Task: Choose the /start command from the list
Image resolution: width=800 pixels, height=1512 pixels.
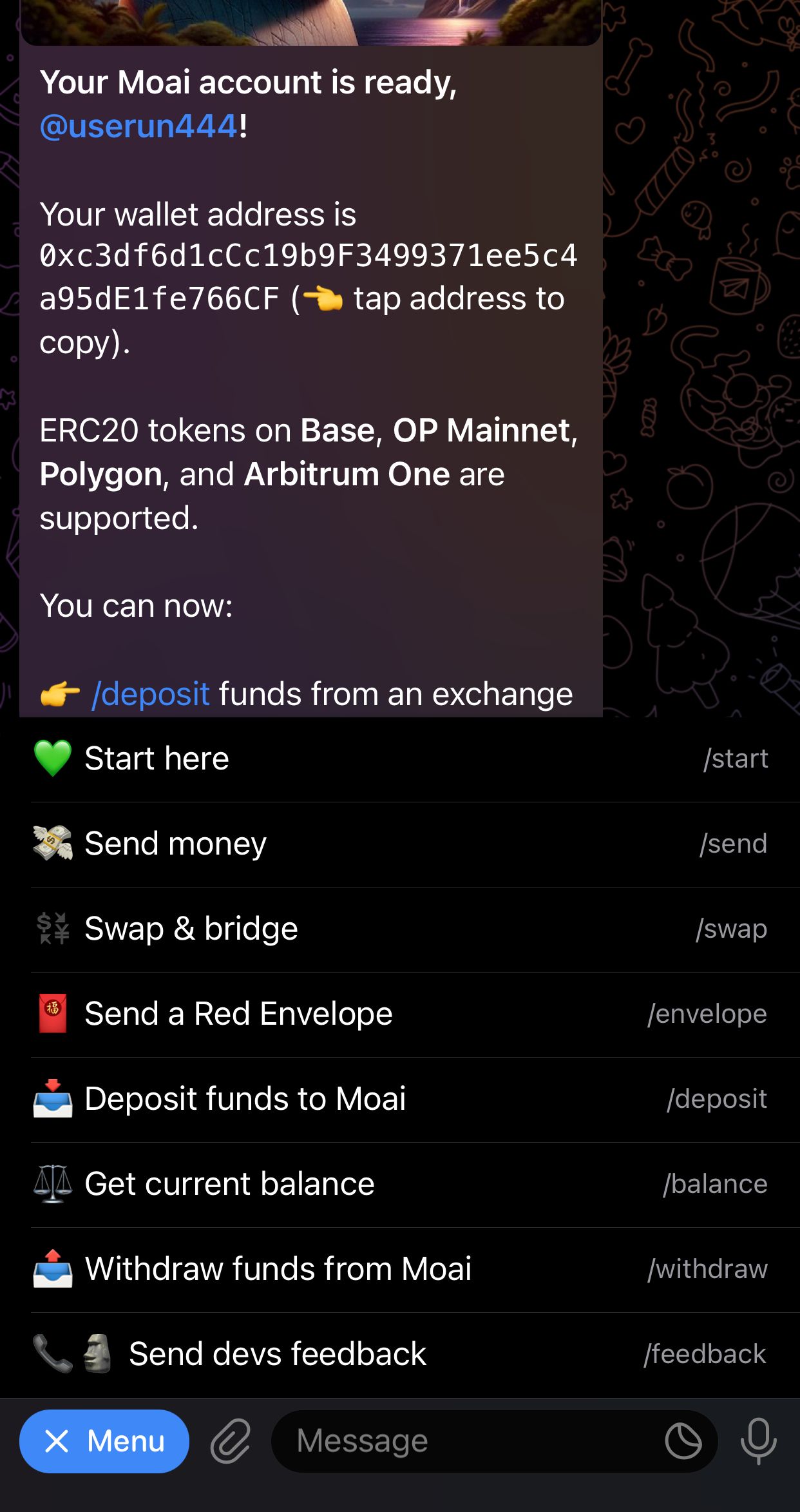Action: coord(736,757)
